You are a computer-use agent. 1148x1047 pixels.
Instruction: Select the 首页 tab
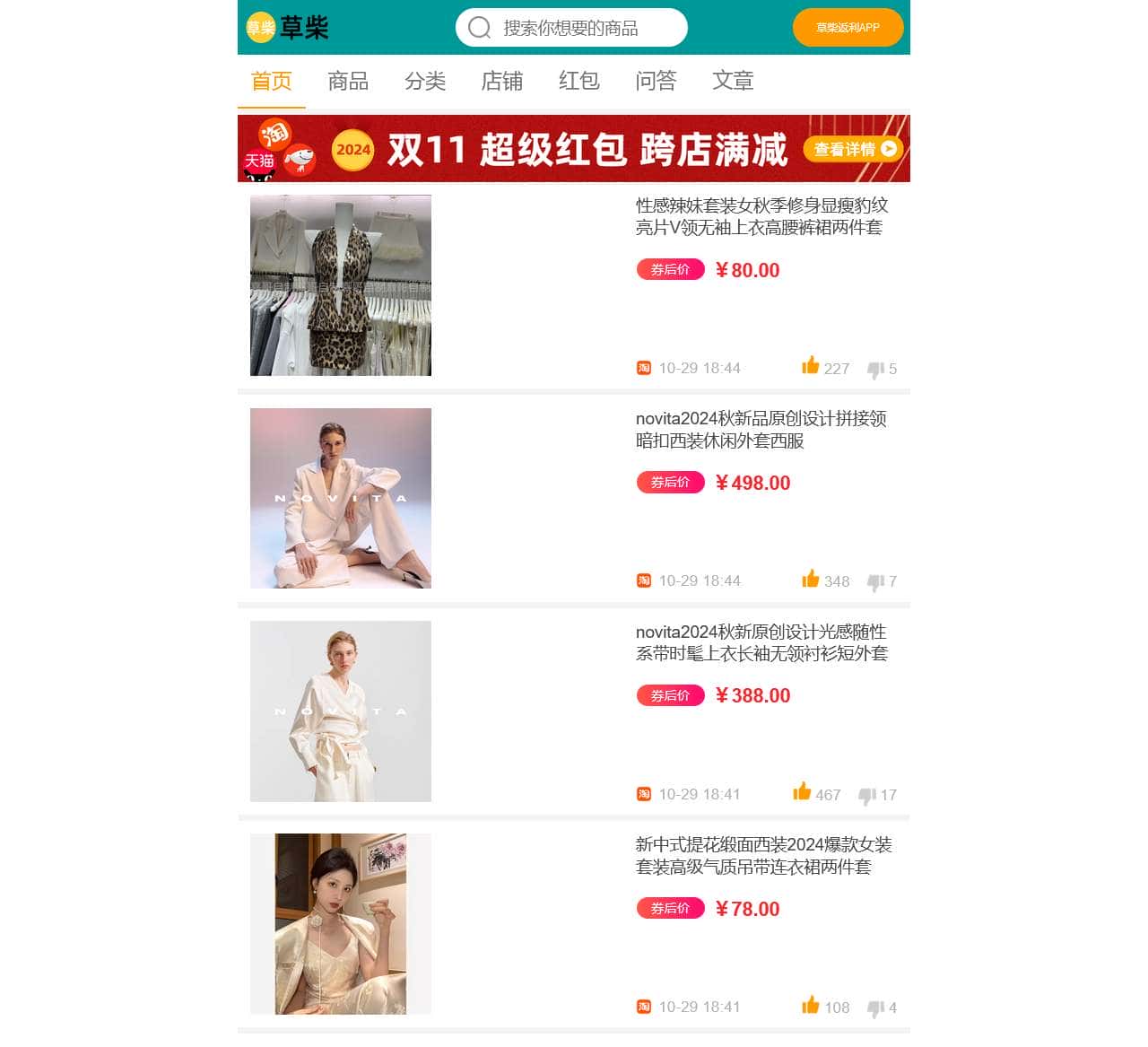[x=271, y=82]
